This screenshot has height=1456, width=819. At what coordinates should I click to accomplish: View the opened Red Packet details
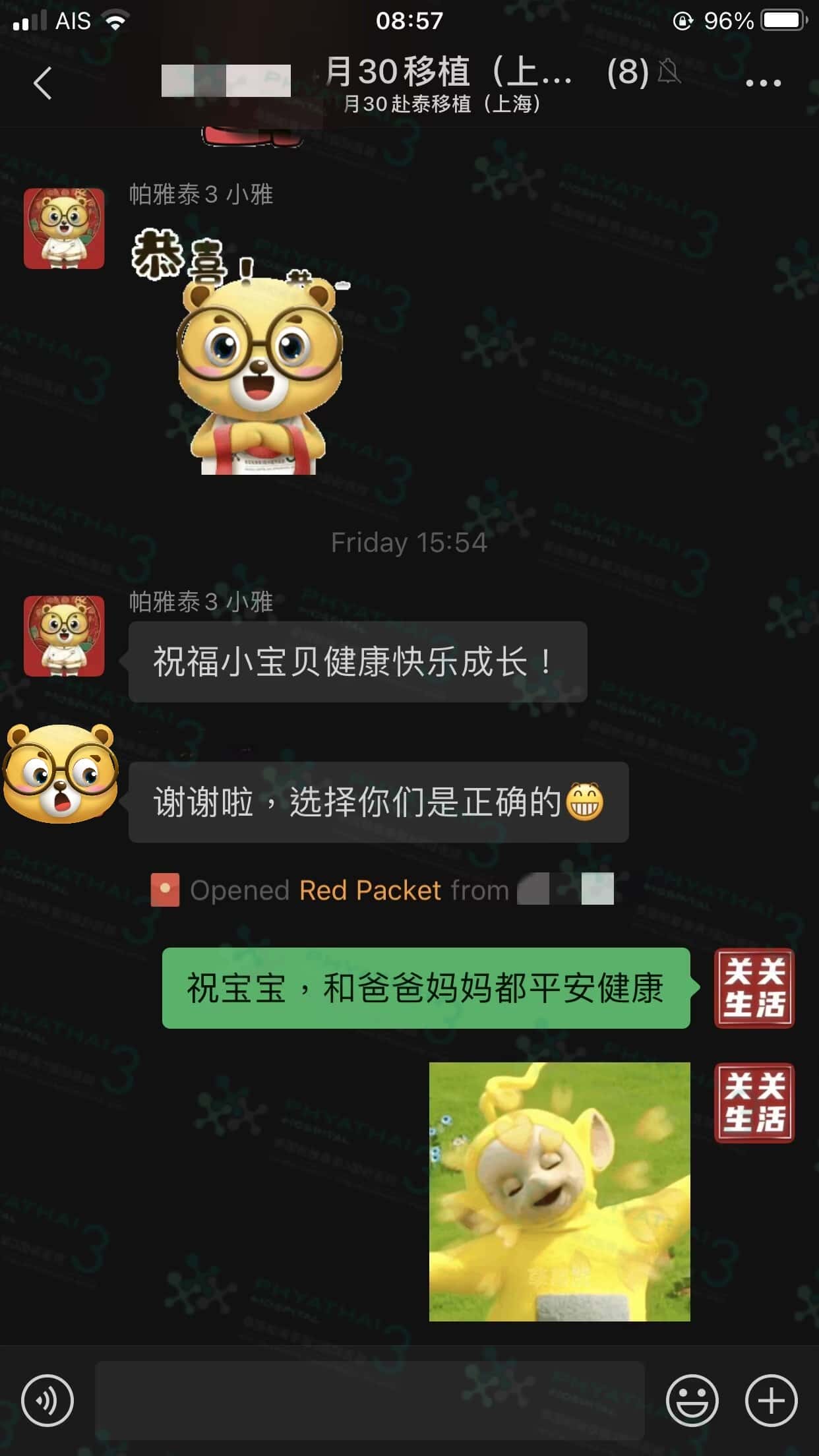pos(369,890)
